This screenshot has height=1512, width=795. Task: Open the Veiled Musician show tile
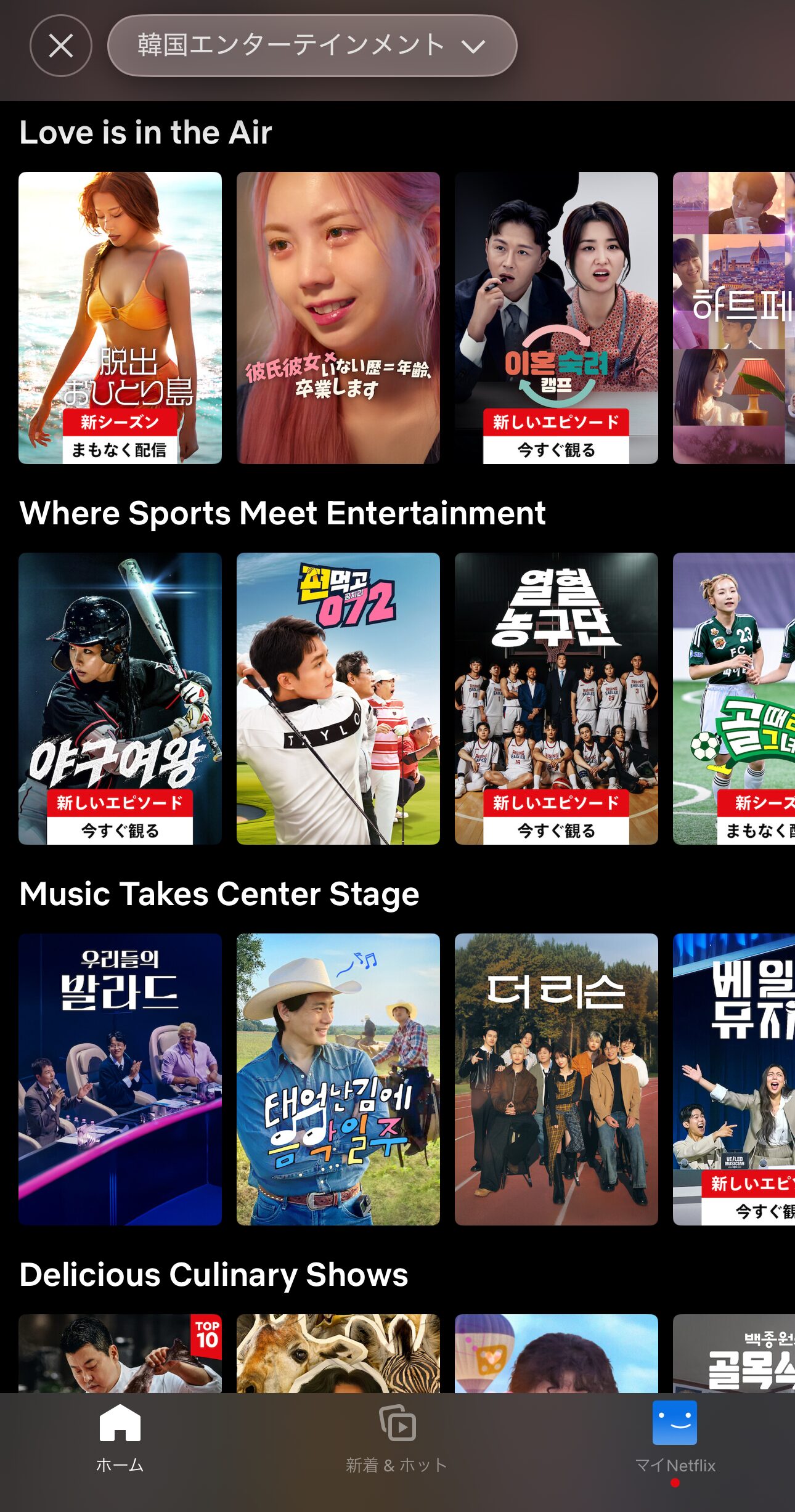click(733, 1079)
